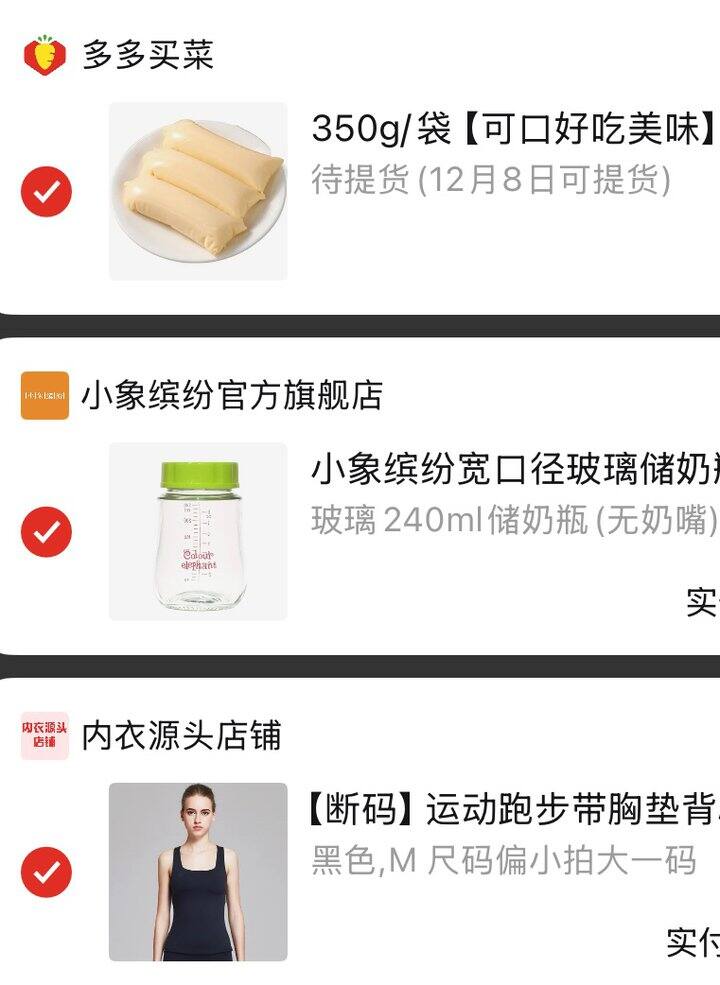This screenshot has width=720, height=985.
Task: Go to 内衣源头店铺 shop
Action: point(181,735)
